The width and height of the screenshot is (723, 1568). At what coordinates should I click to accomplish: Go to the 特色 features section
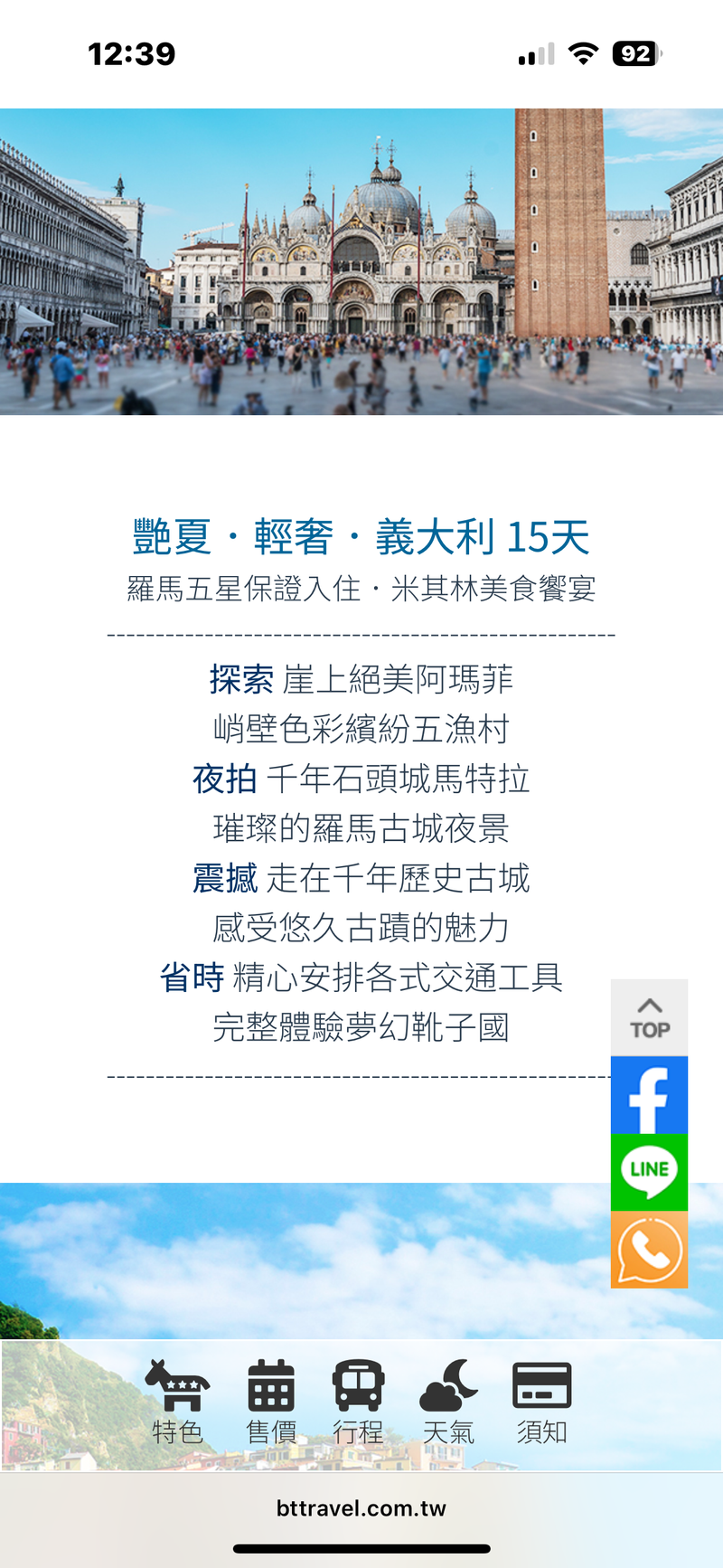[x=177, y=1401]
